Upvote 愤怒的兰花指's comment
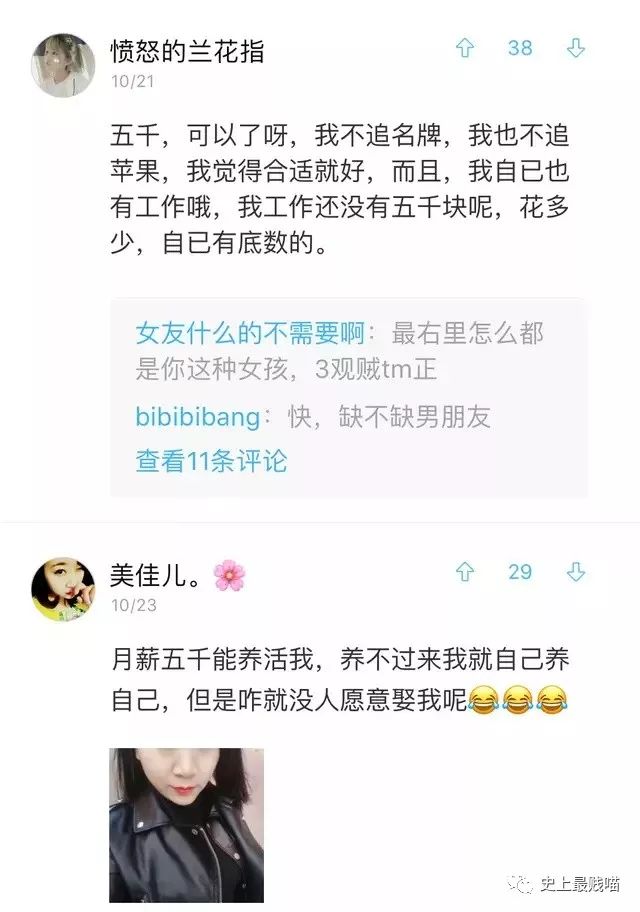640x912 pixels. click(465, 49)
